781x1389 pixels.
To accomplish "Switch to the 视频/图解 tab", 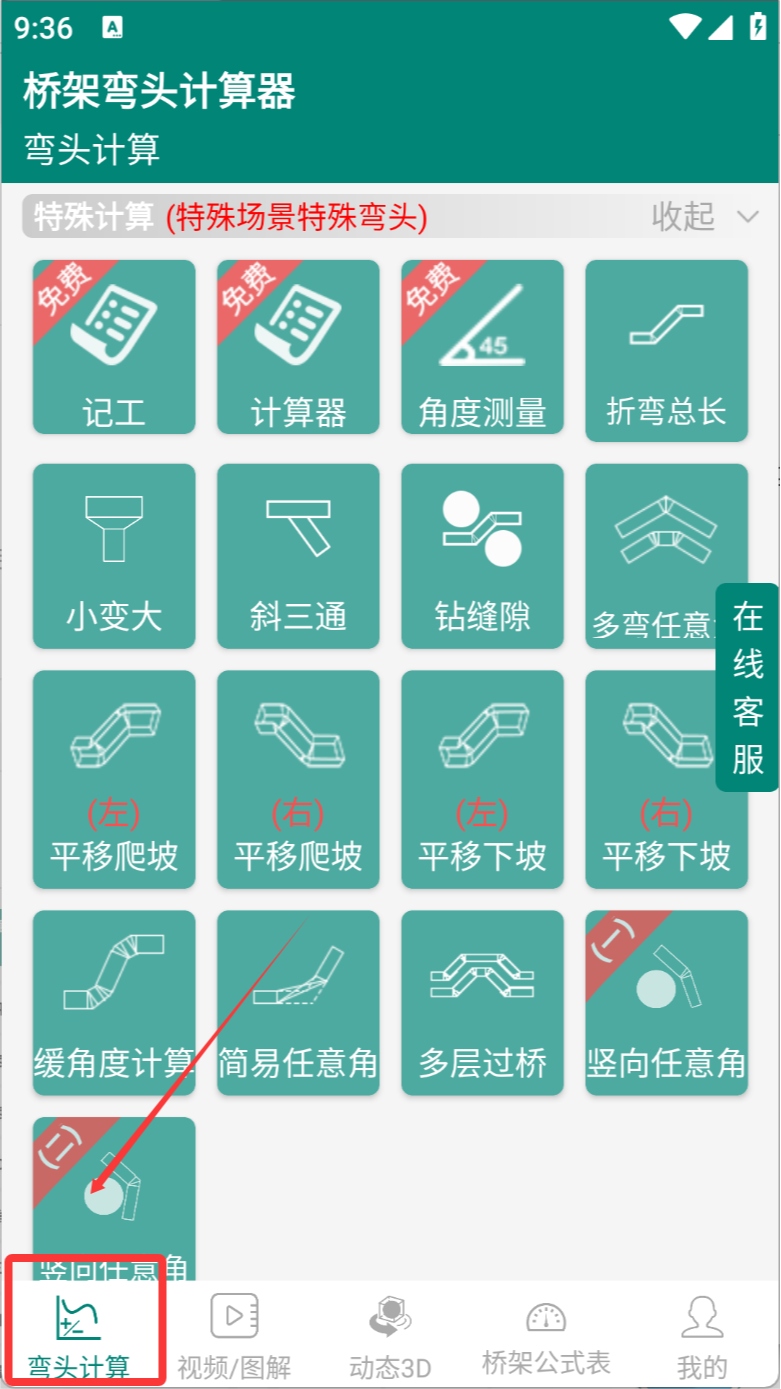I will pyautogui.click(x=234, y=1334).
